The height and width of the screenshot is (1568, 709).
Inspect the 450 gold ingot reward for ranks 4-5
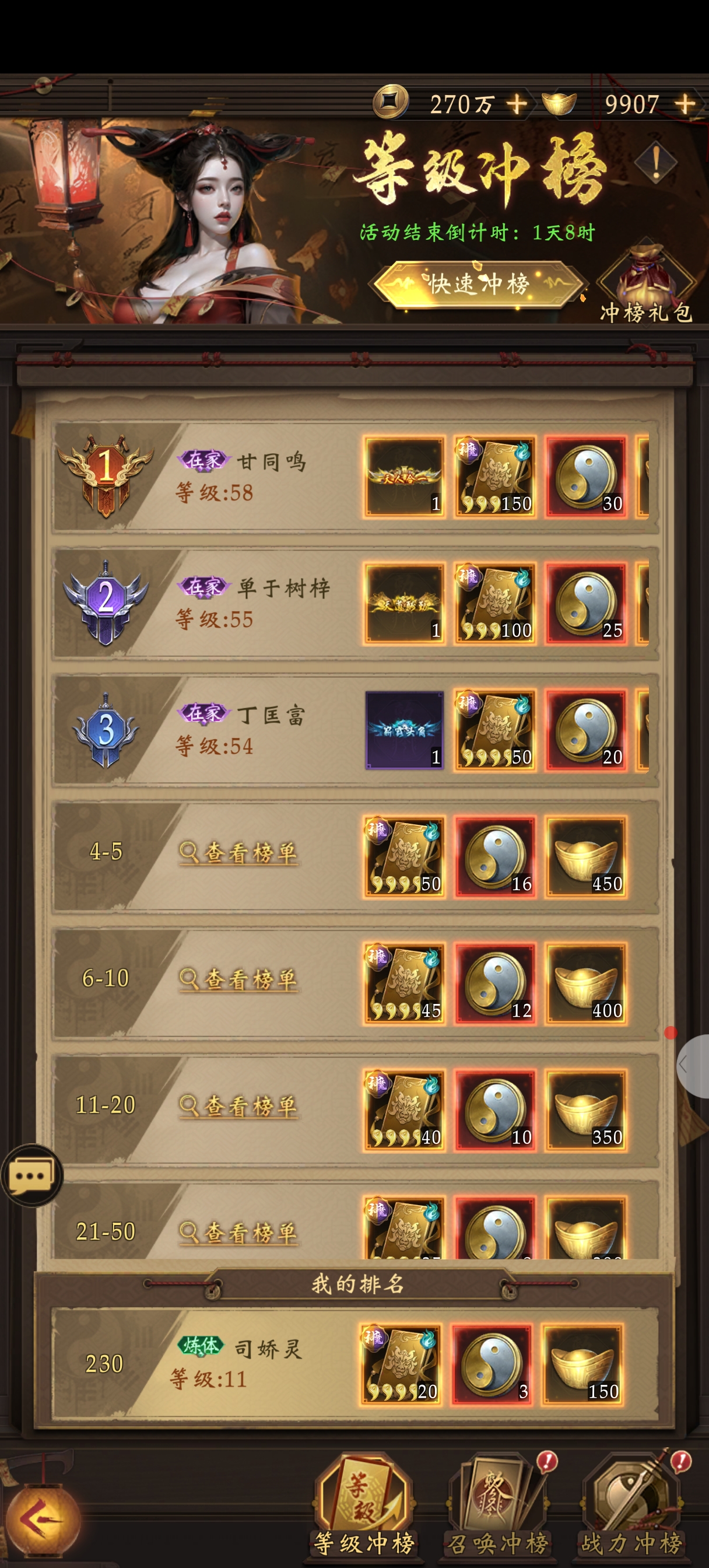pyautogui.click(x=586, y=857)
